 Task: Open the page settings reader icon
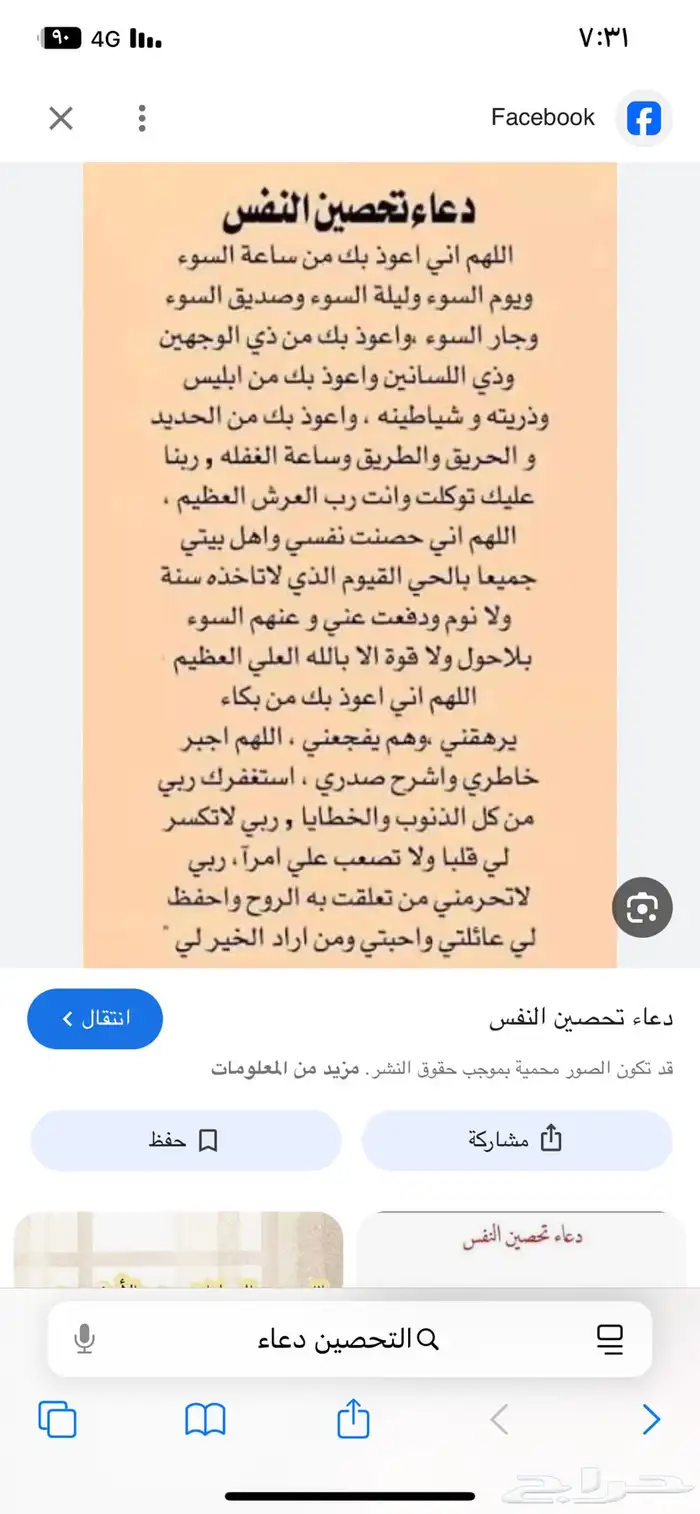(x=610, y=1339)
